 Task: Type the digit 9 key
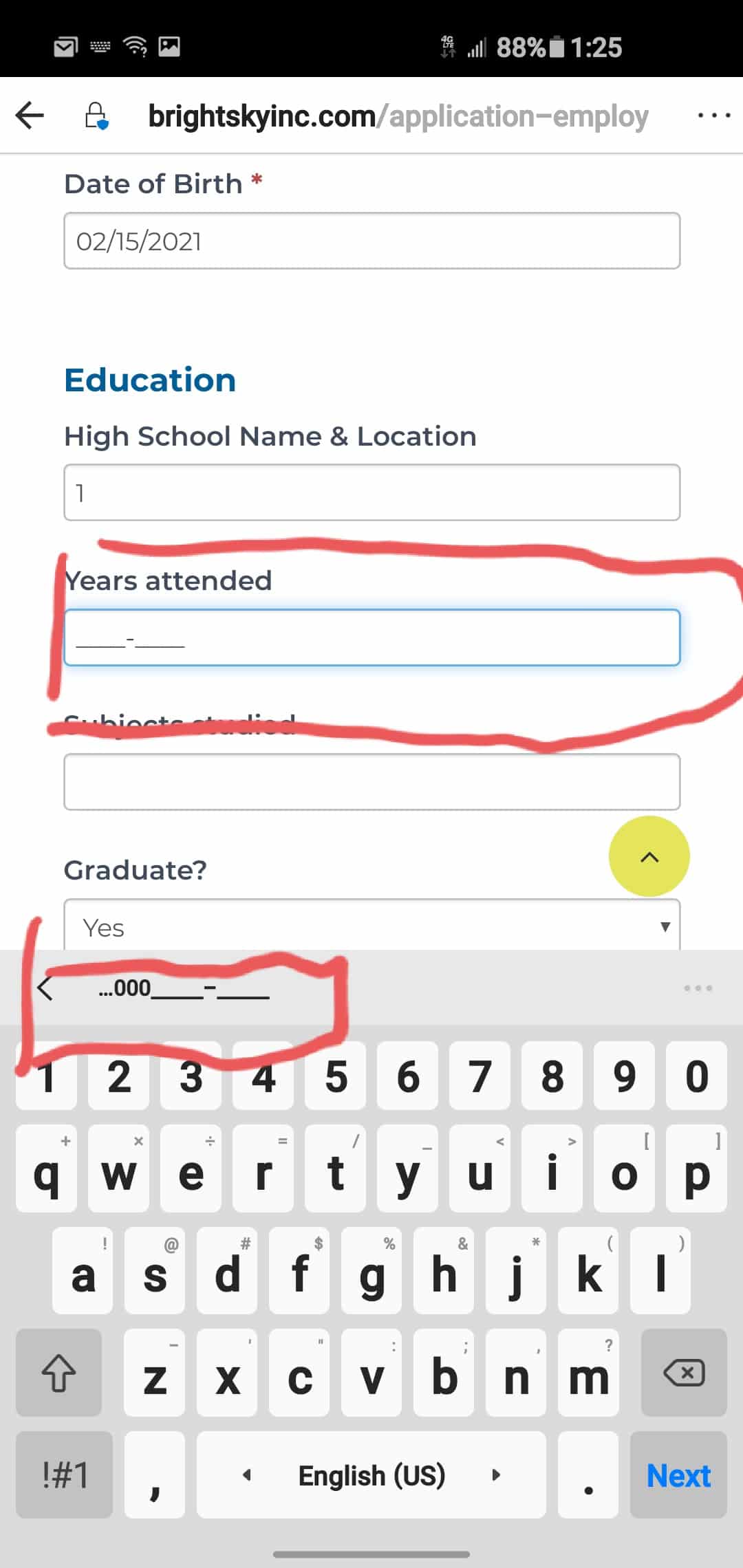tap(624, 1076)
